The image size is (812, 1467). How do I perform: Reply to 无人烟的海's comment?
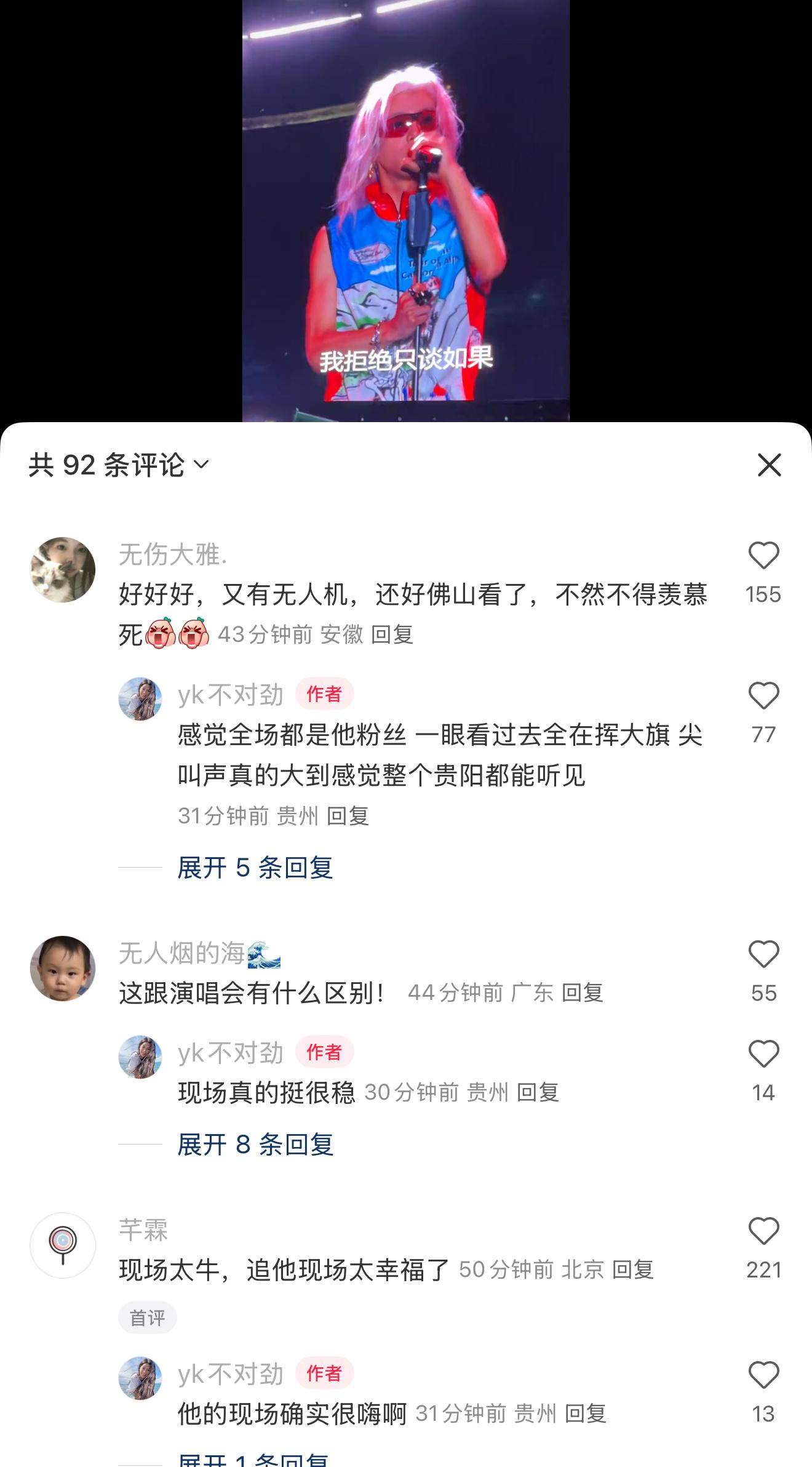tap(582, 993)
